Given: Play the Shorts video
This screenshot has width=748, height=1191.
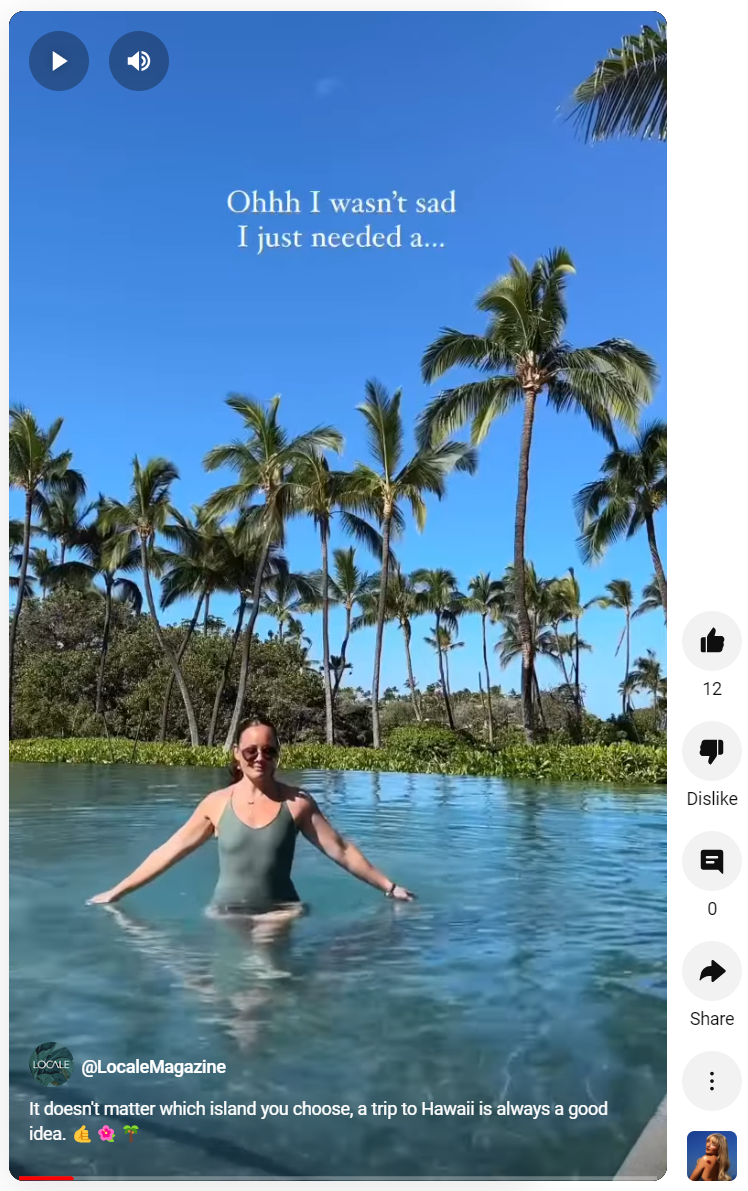Looking at the screenshot, I should [59, 61].
